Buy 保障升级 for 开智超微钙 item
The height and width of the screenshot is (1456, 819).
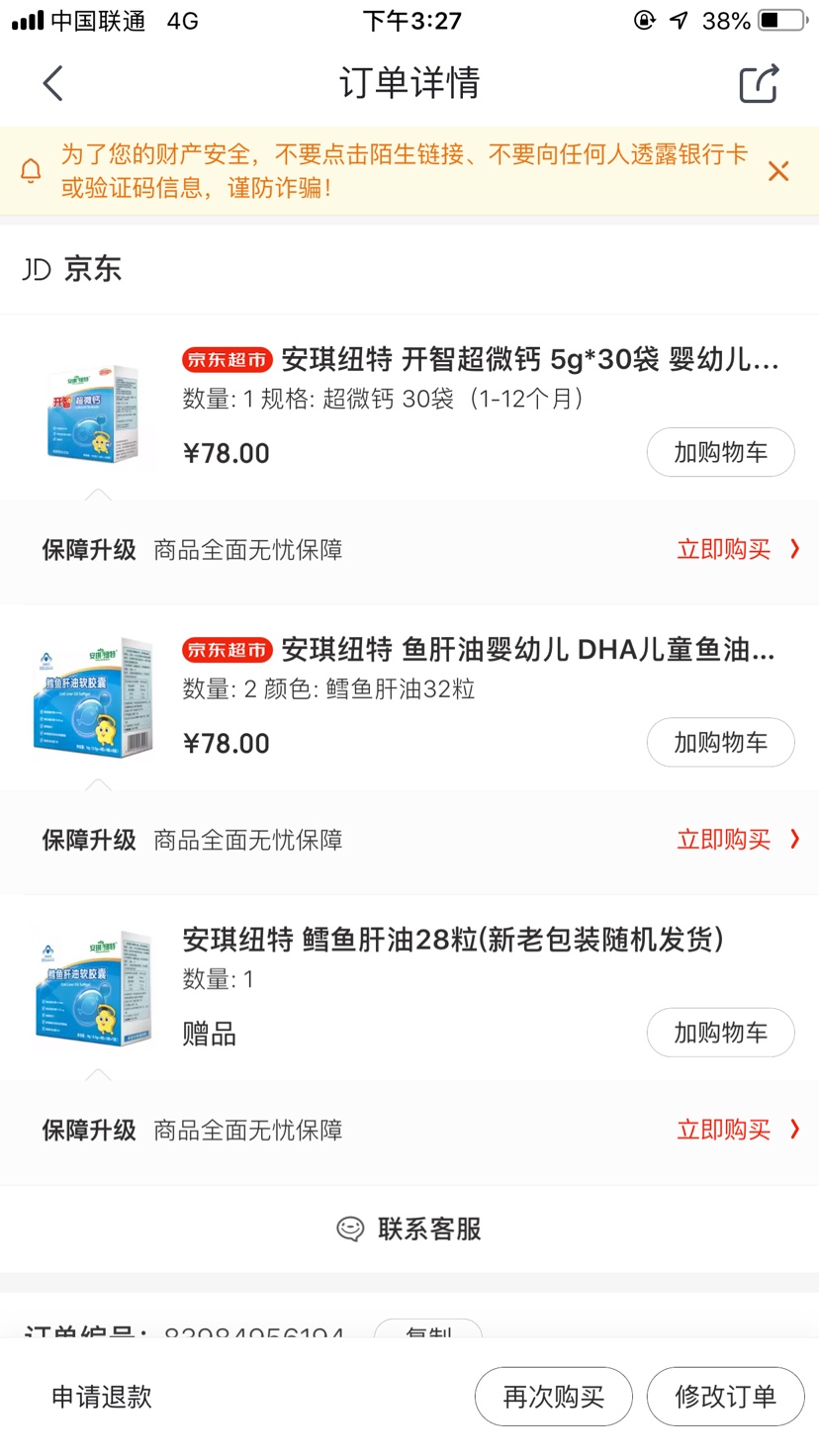(x=737, y=550)
